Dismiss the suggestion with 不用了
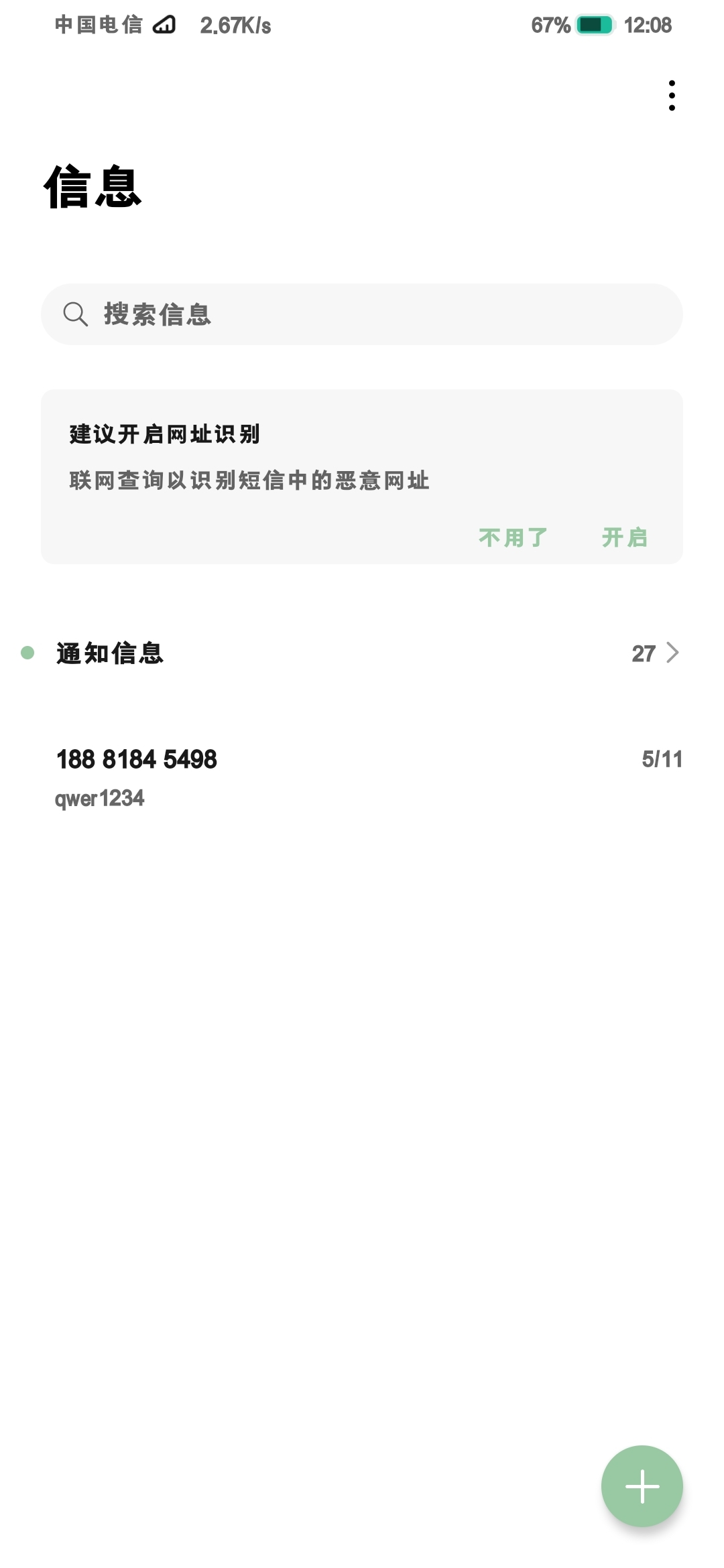Viewport: 724px width, 1568px height. (x=514, y=537)
